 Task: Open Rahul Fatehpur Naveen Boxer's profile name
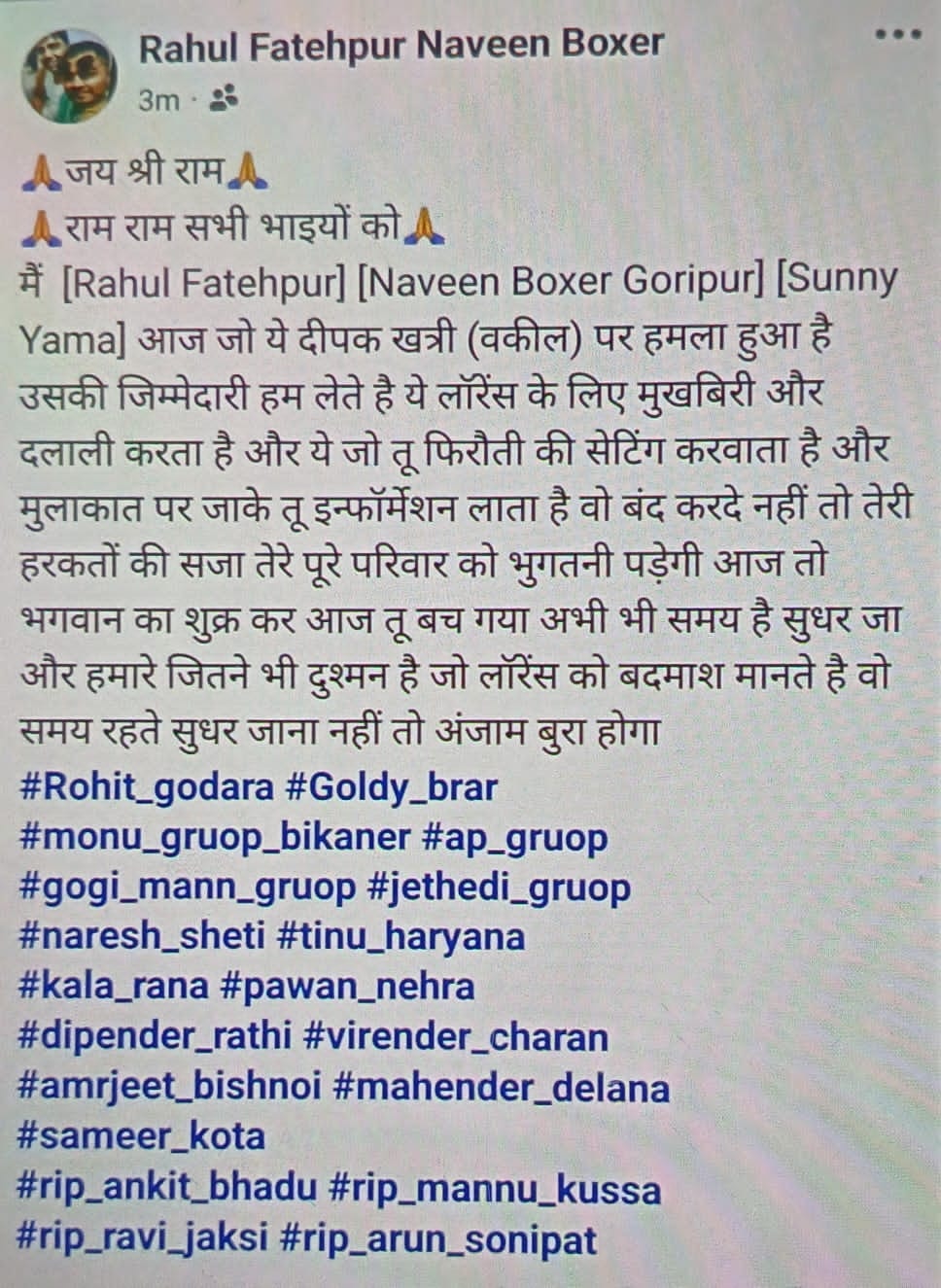click(401, 45)
